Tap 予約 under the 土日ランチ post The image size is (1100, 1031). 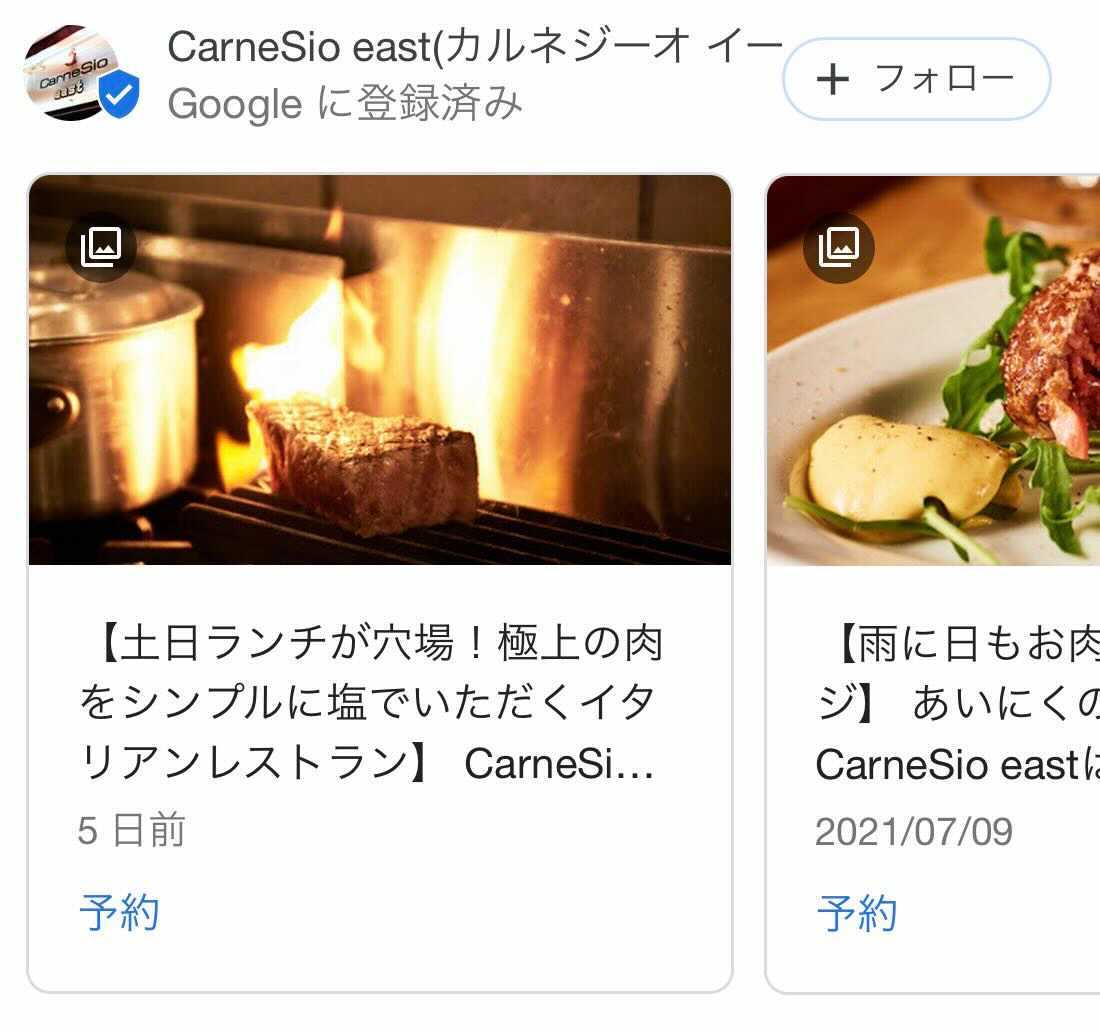[x=119, y=912]
